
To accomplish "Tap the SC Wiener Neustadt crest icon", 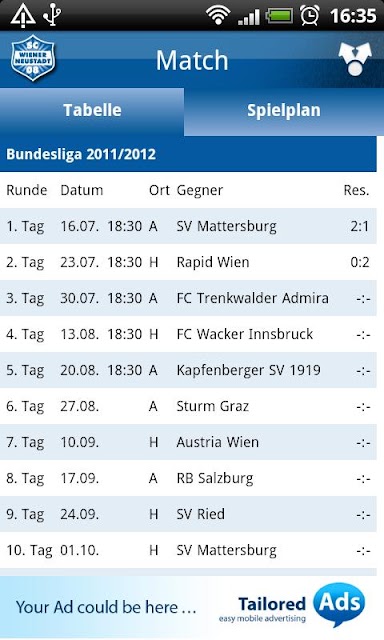I will coord(33,58).
